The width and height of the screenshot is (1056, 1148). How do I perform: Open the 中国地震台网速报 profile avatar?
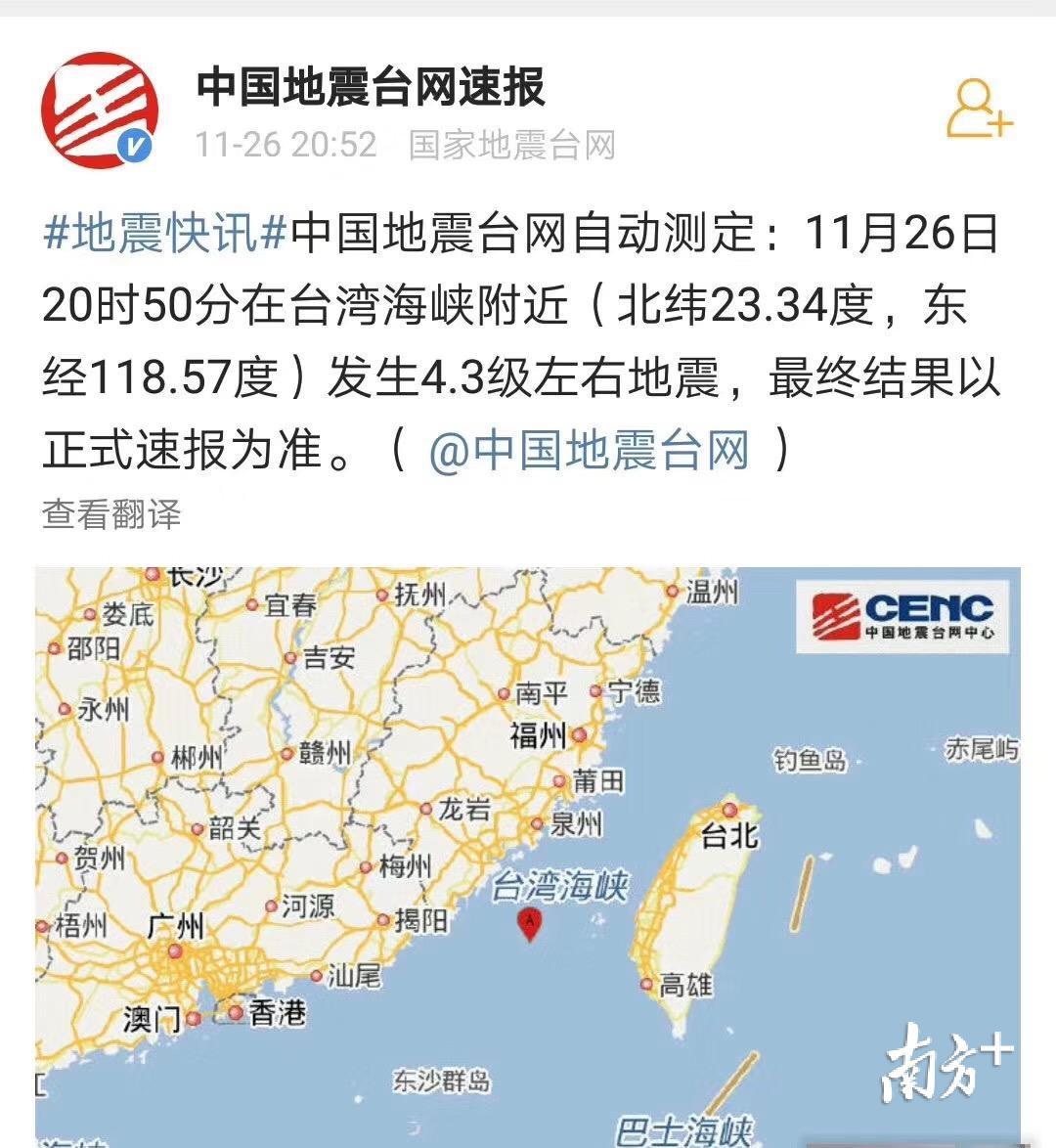(100, 110)
